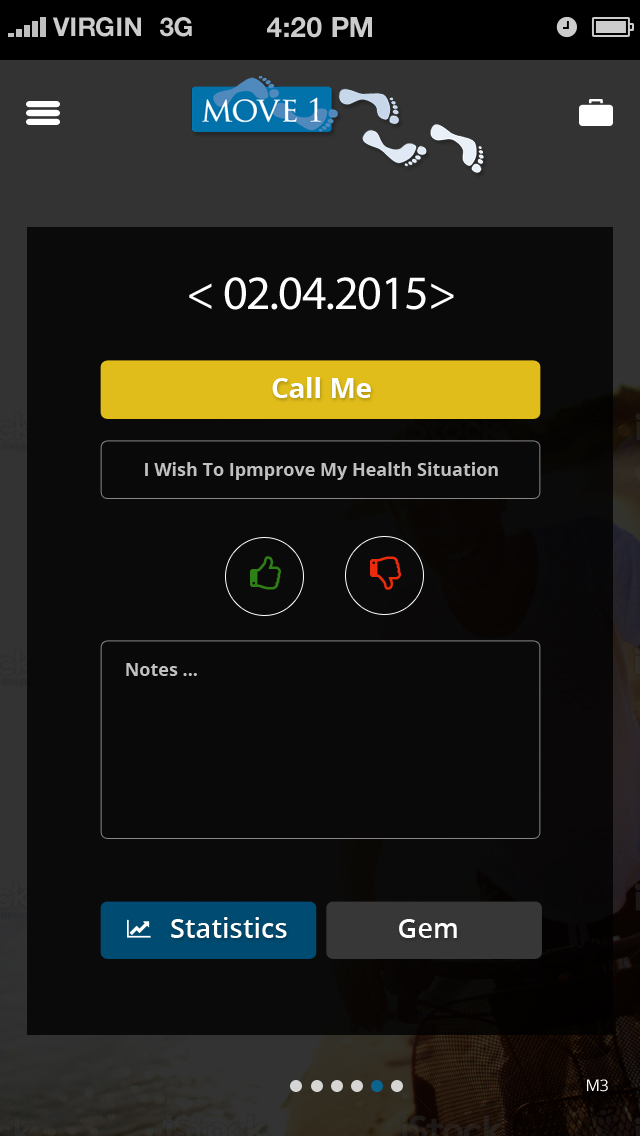Tap the yellow Call Me button
The height and width of the screenshot is (1136, 640).
[x=320, y=389]
